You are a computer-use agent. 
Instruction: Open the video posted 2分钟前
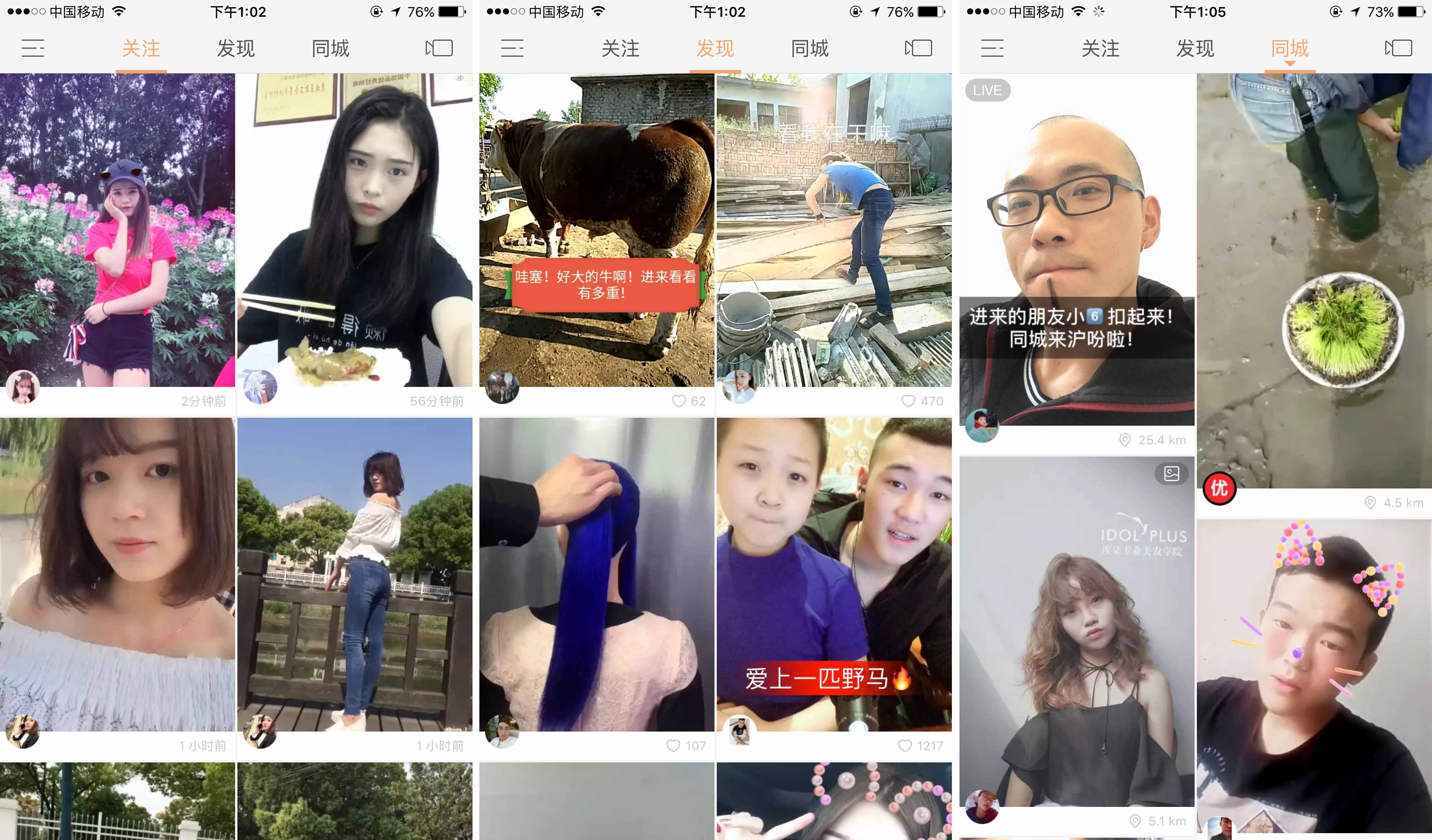click(117, 230)
